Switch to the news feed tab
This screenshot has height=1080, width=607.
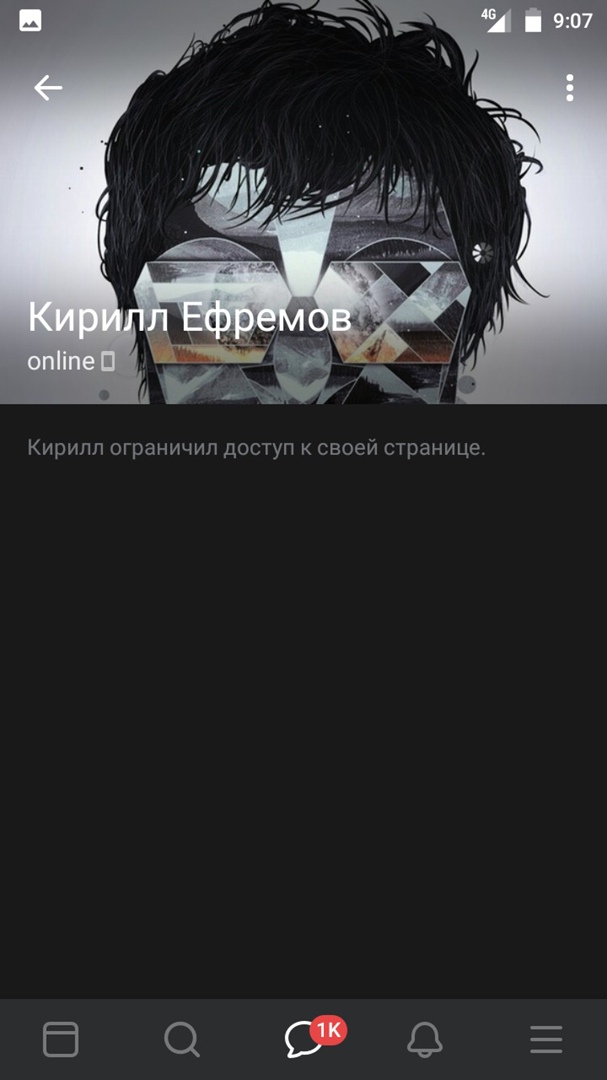click(x=60, y=1040)
